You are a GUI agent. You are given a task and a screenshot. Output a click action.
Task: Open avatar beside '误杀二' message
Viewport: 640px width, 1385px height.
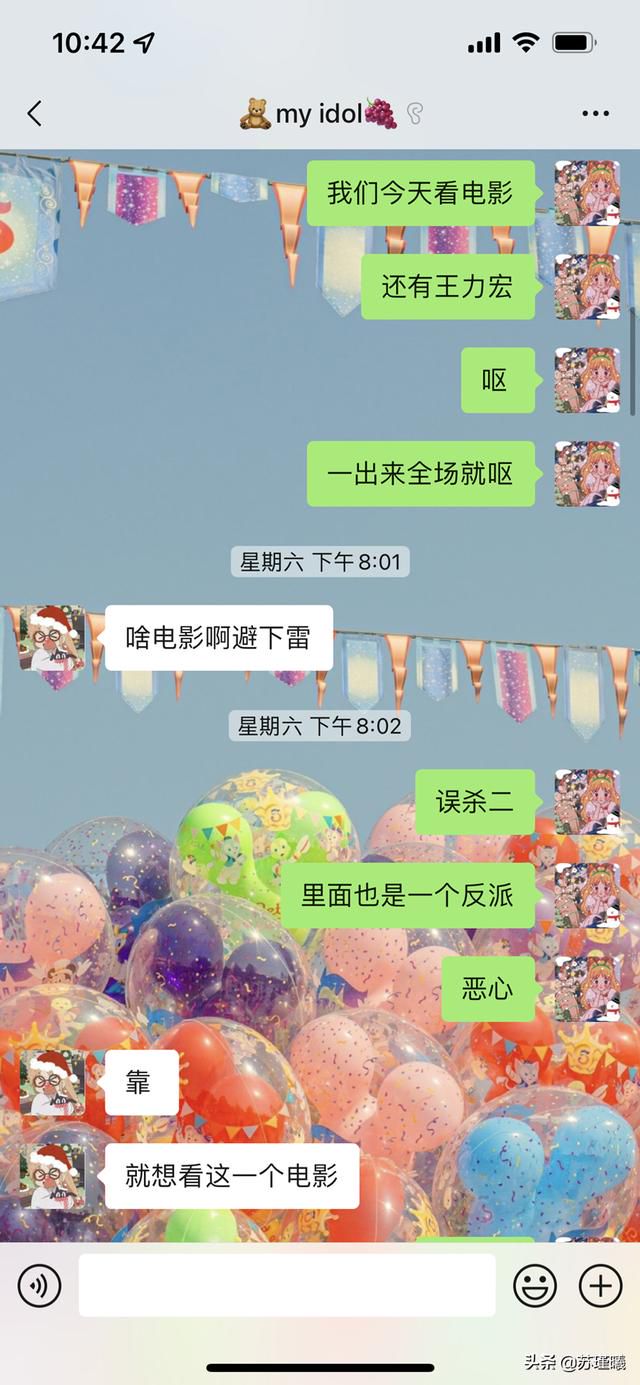[587, 802]
